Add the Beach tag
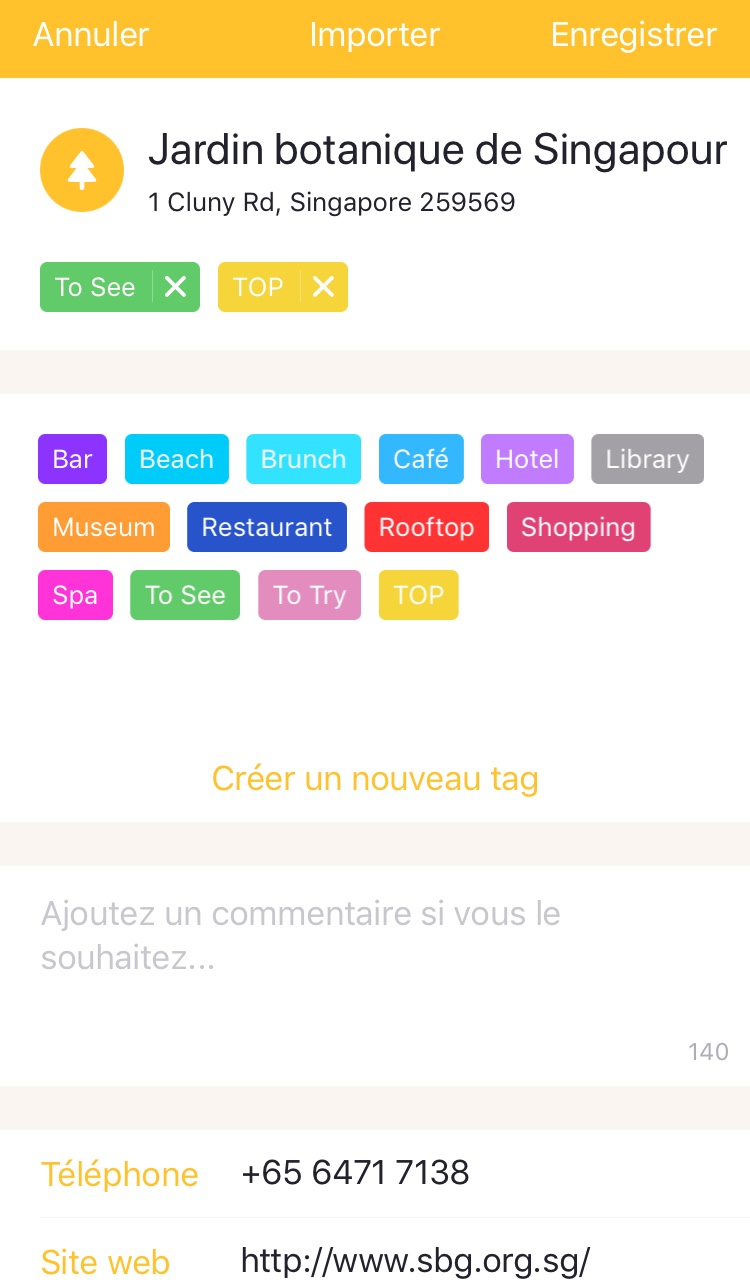 pos(176,459)
